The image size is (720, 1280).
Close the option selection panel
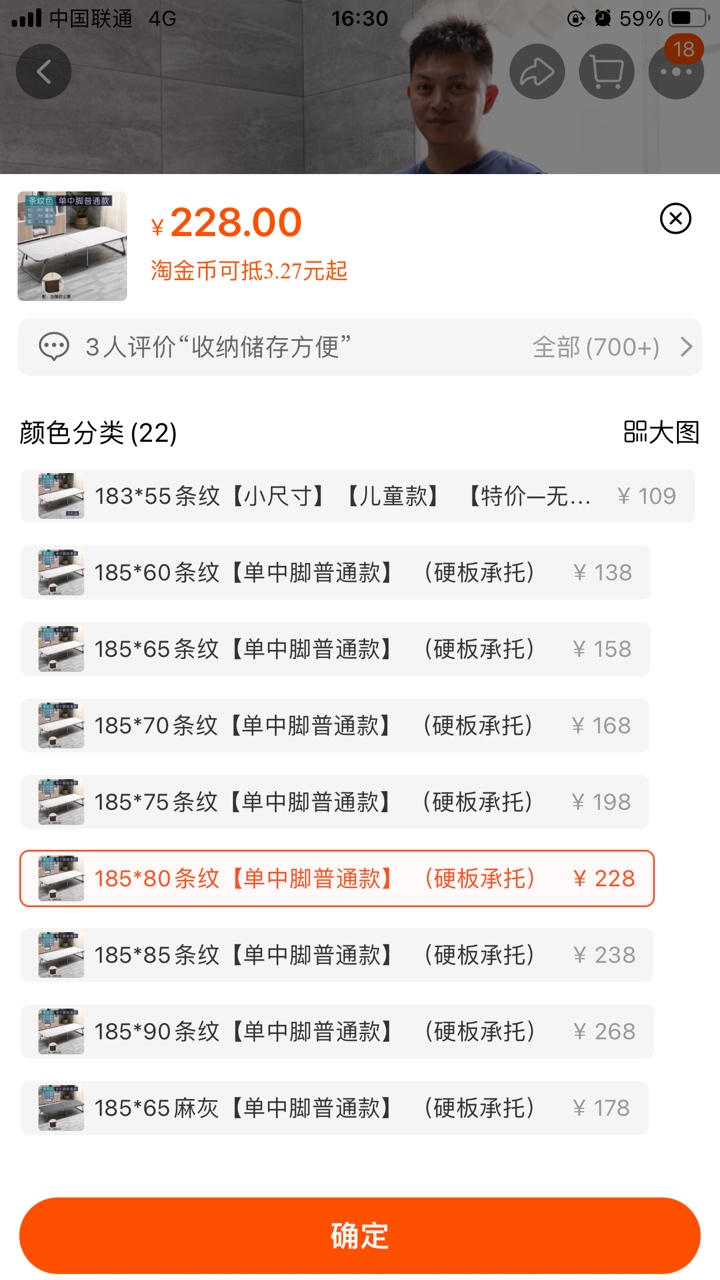point(676,218)
